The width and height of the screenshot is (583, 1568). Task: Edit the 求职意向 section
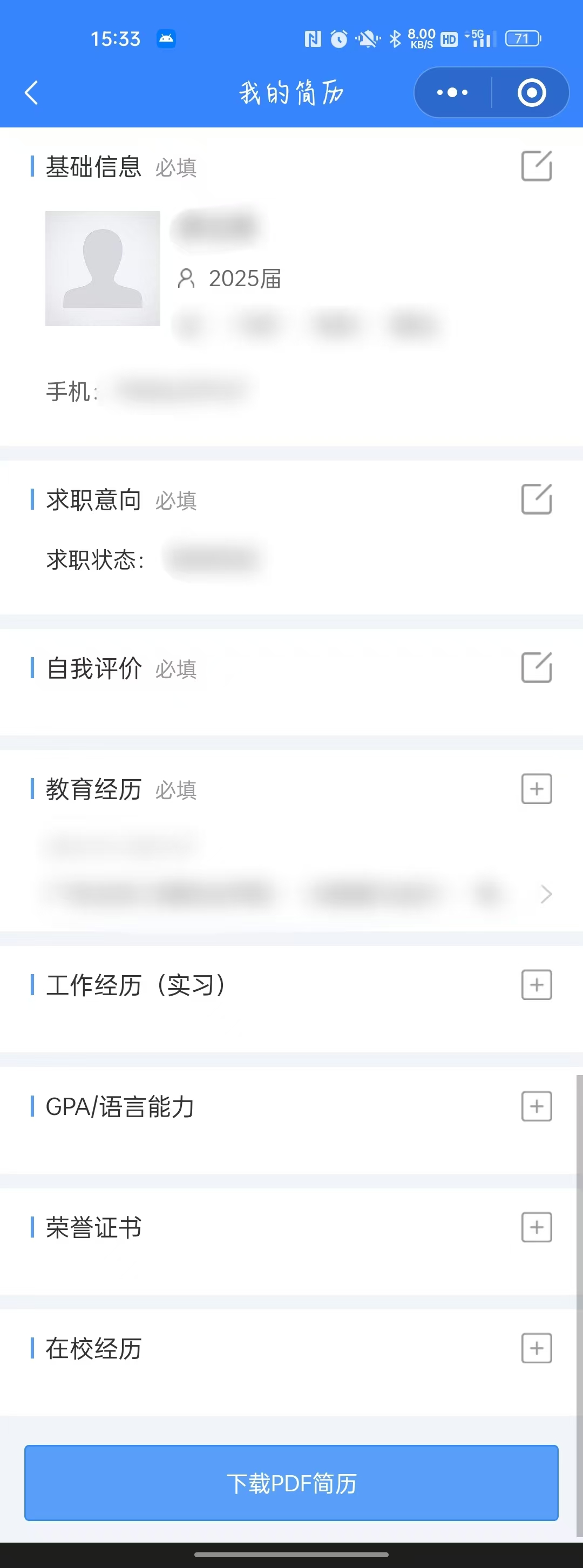(536, 499)
